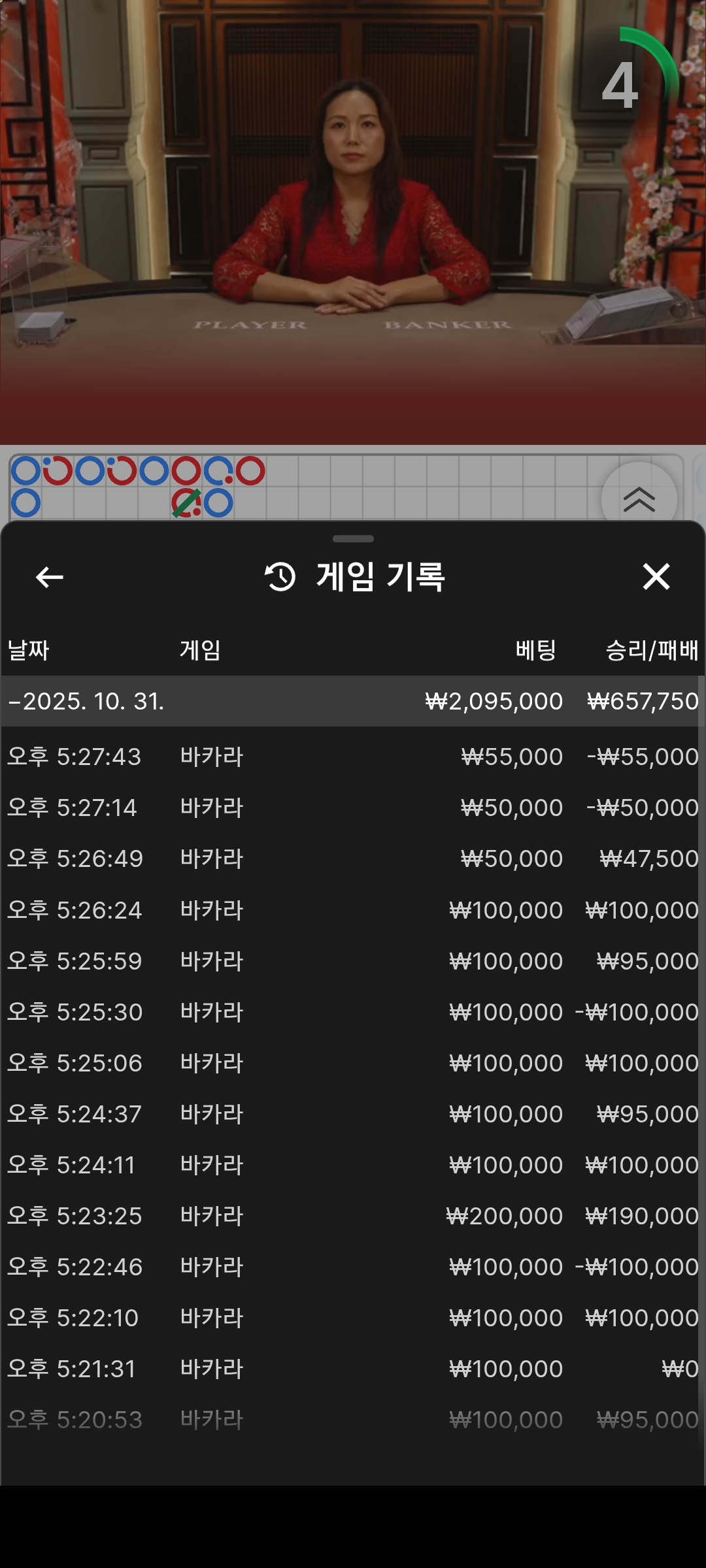The image size is (706, 1568).
Task: Open the 오후 5:21:31 바카라 record
Action: [x=353, y=1369]
